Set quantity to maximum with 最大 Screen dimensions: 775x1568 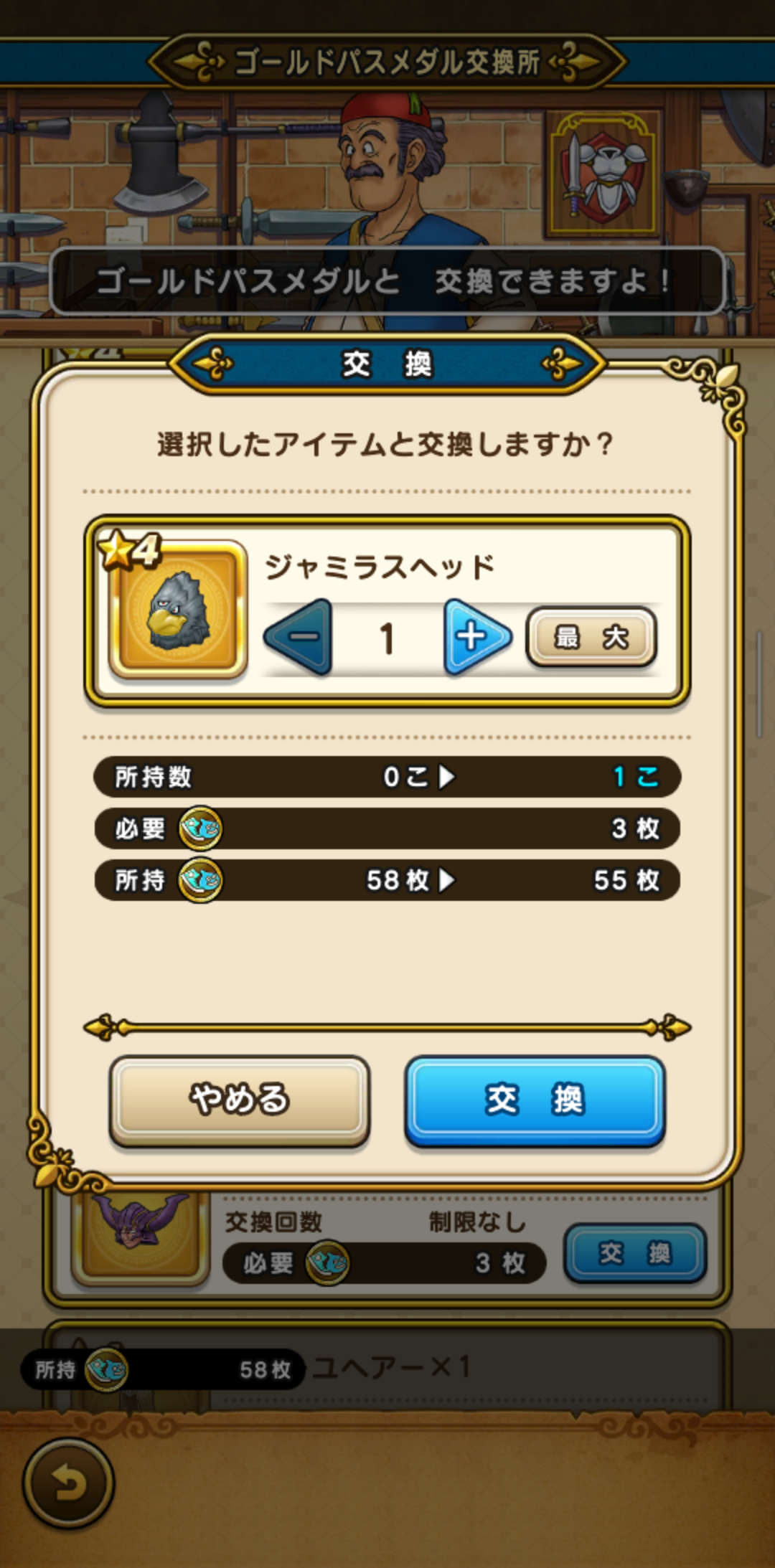coord(591,637)
